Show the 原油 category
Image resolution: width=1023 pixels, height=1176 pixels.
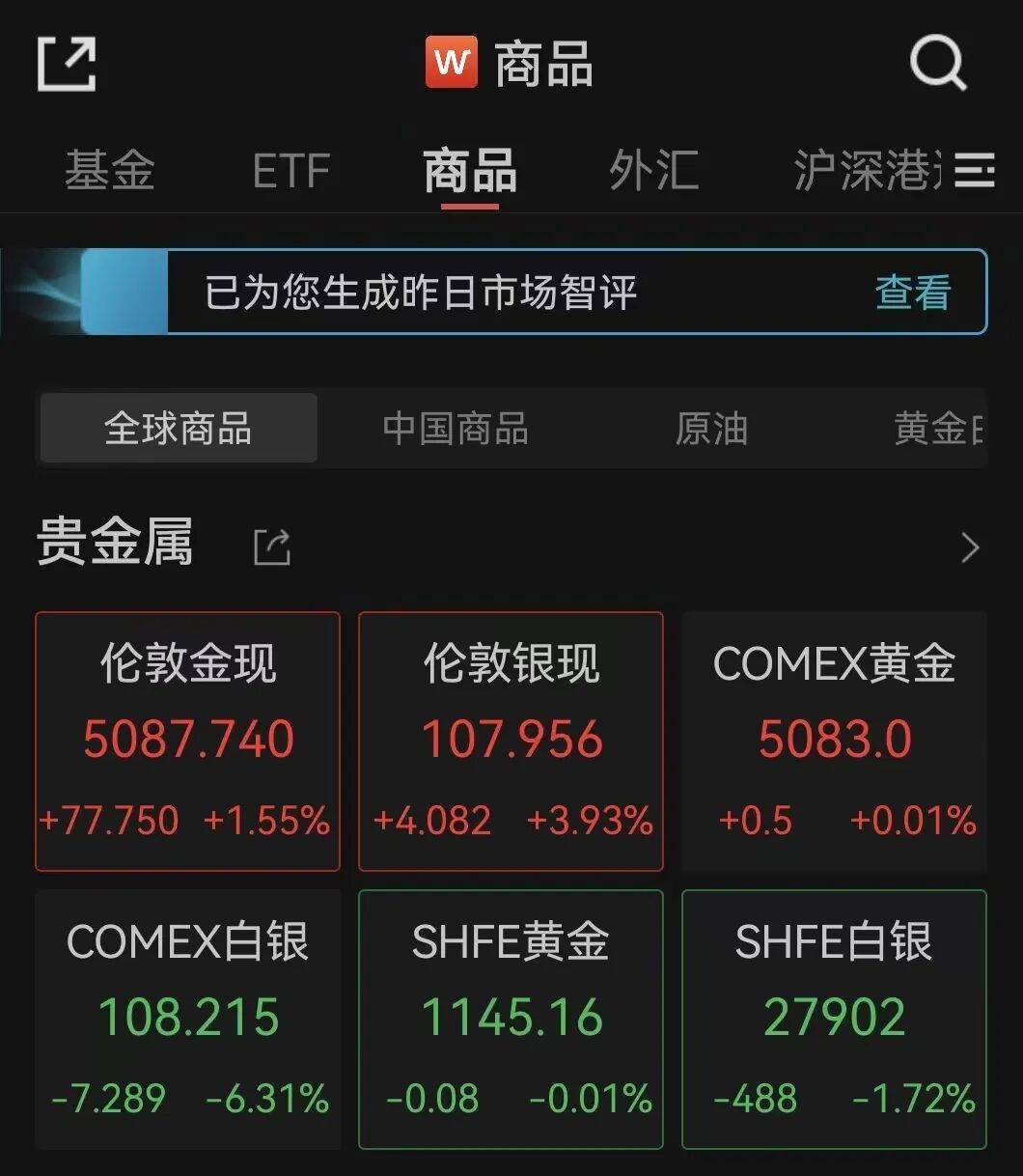pyautogui.click(x=711, y=428)
